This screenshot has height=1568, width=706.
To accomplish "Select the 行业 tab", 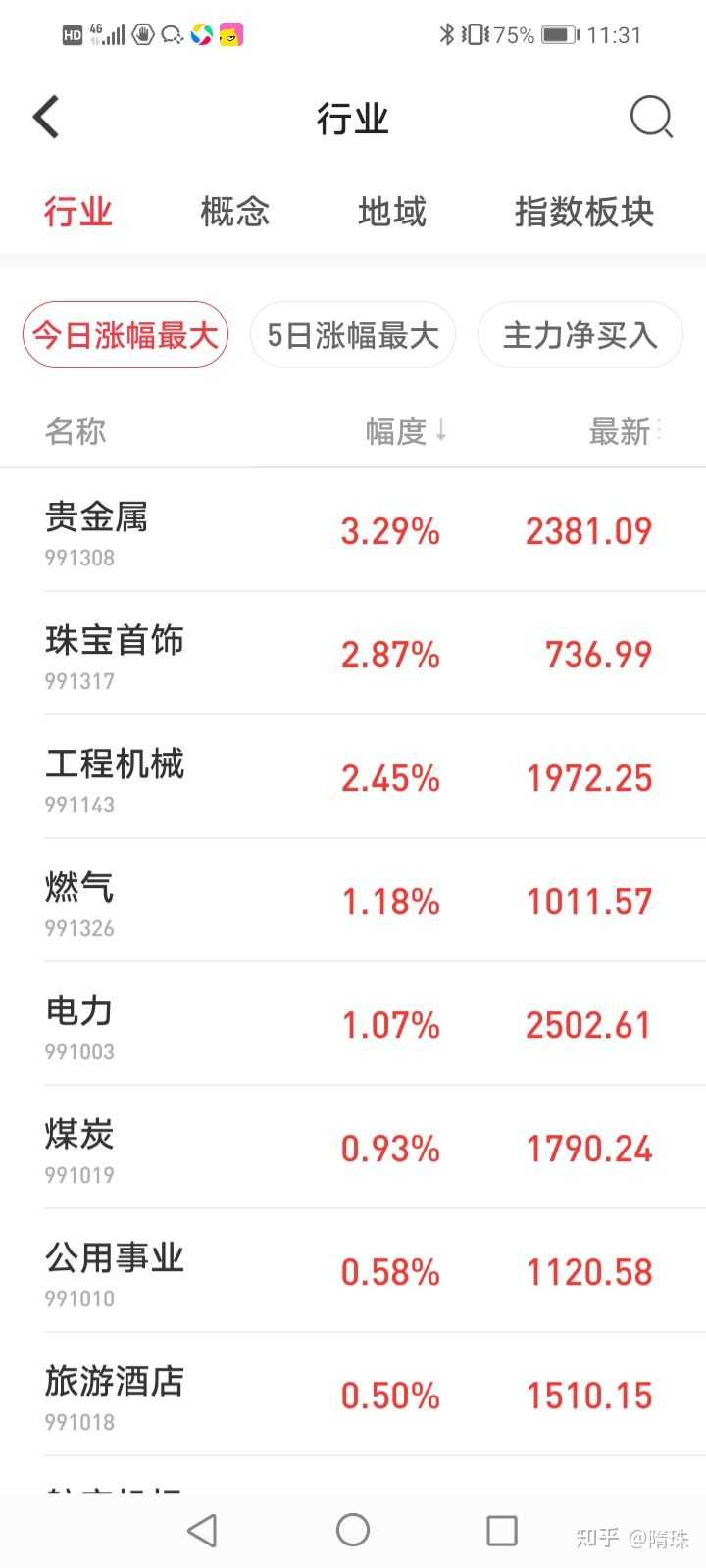I will 78,212.
